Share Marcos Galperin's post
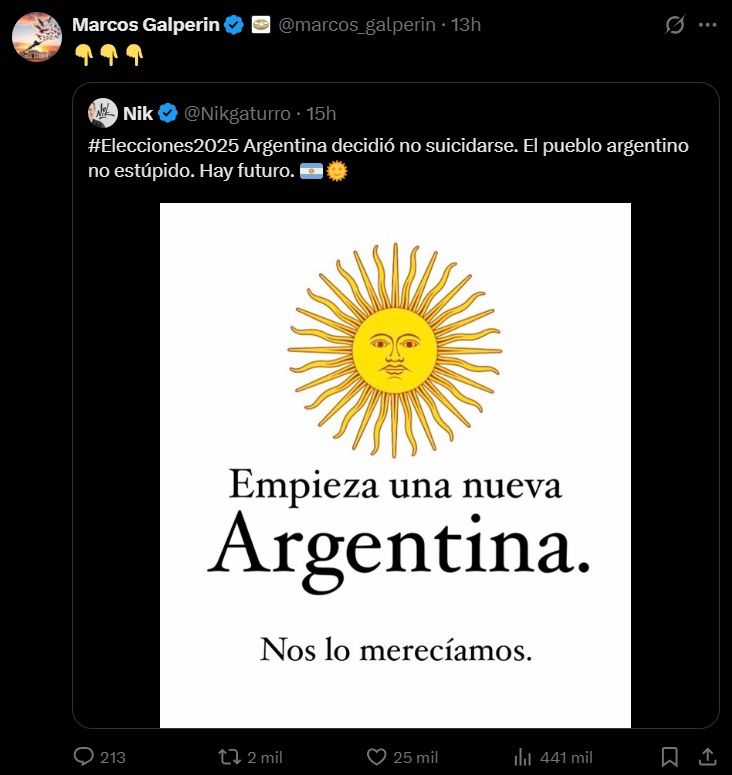Viewport: 732px width, 775px height. click(x=707, y=757)
